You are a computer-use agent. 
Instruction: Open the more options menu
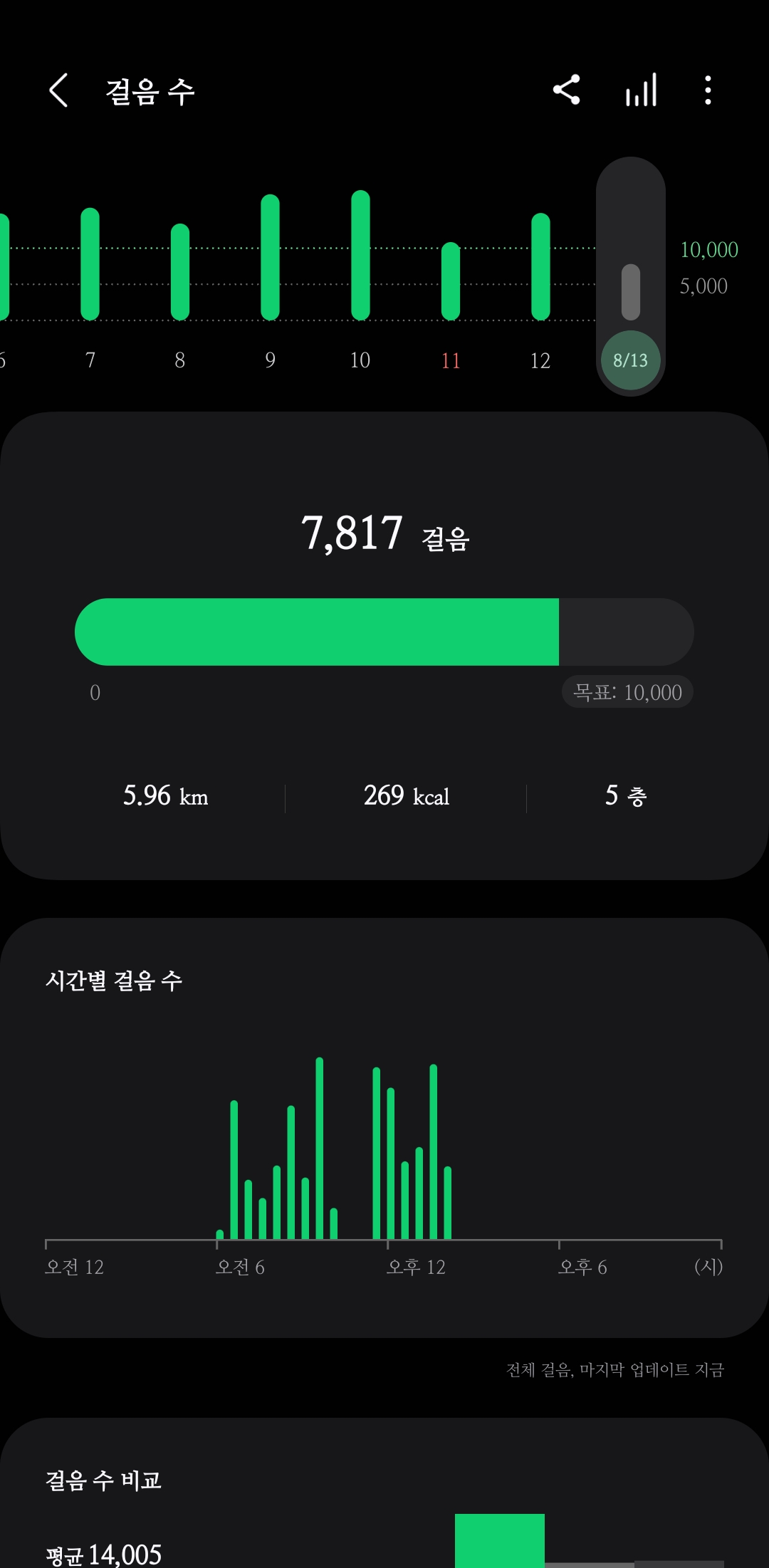(x=707, y=90)
